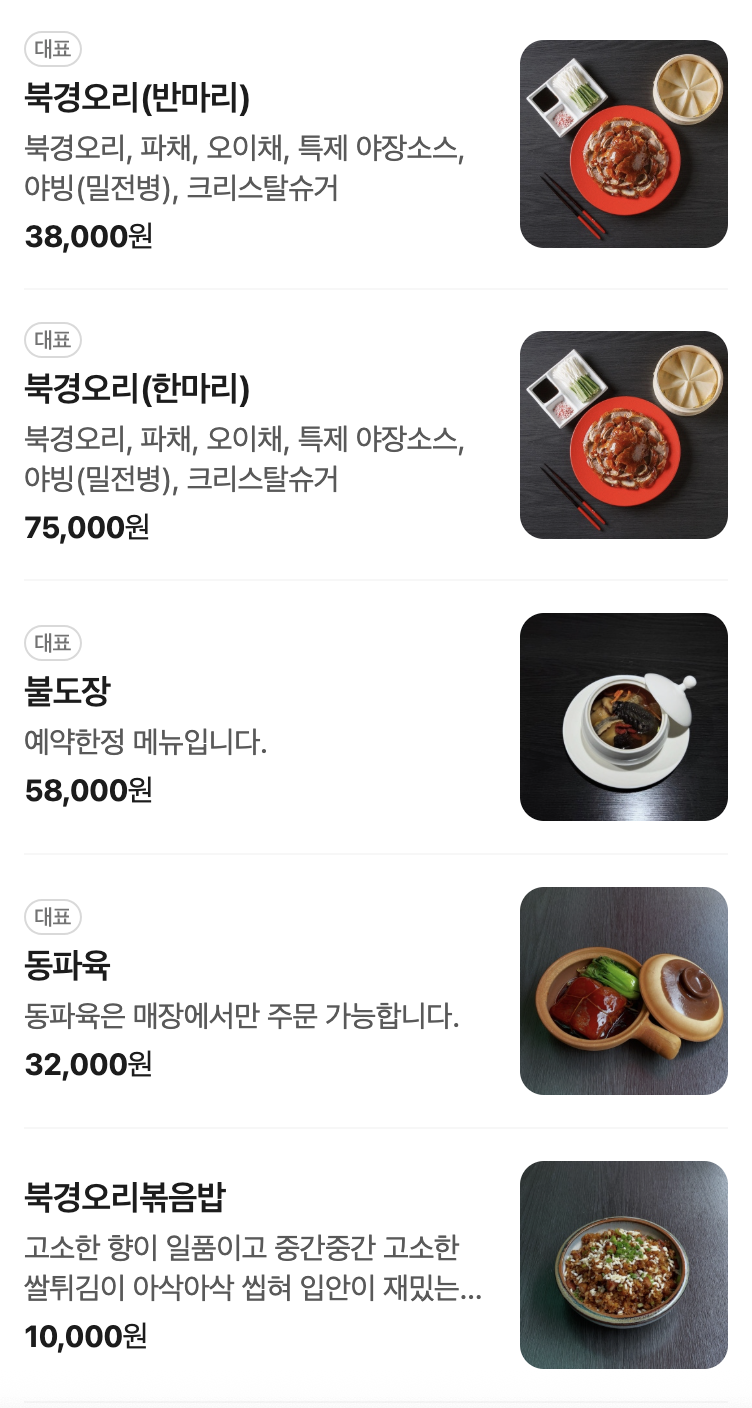The image size is (752, 1408).
Task: Select the 32,000원 price label
Action: (x=85, y=1064)
